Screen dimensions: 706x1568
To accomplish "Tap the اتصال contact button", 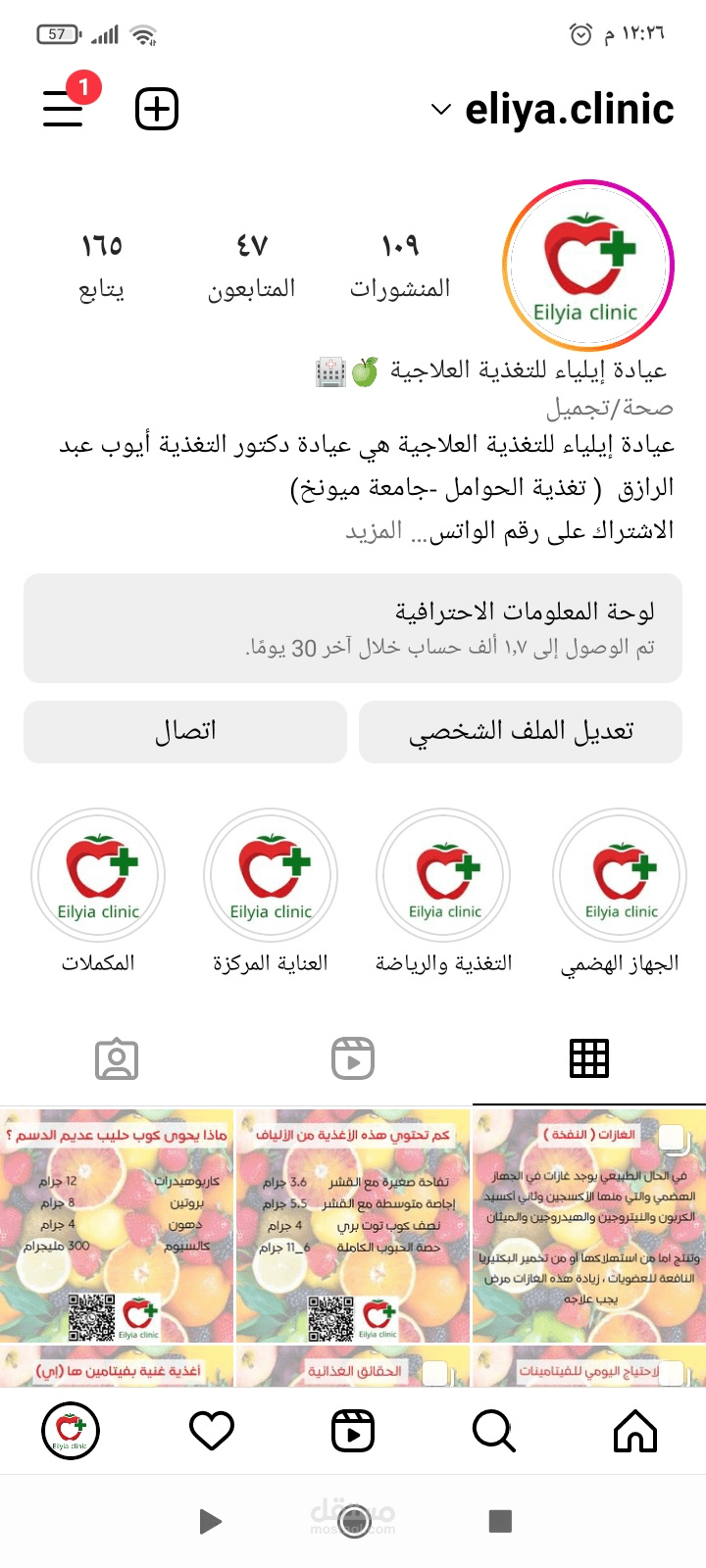I will [x=185, y=732].
